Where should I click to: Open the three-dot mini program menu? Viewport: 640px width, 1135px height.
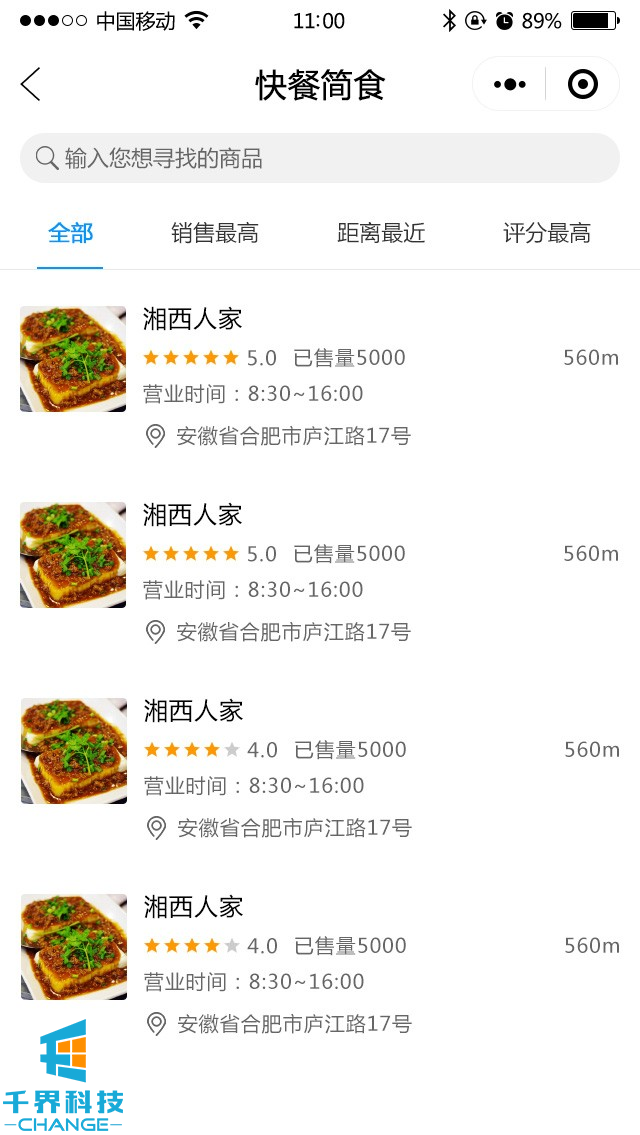pyautogui.click(x=510, y=85)
